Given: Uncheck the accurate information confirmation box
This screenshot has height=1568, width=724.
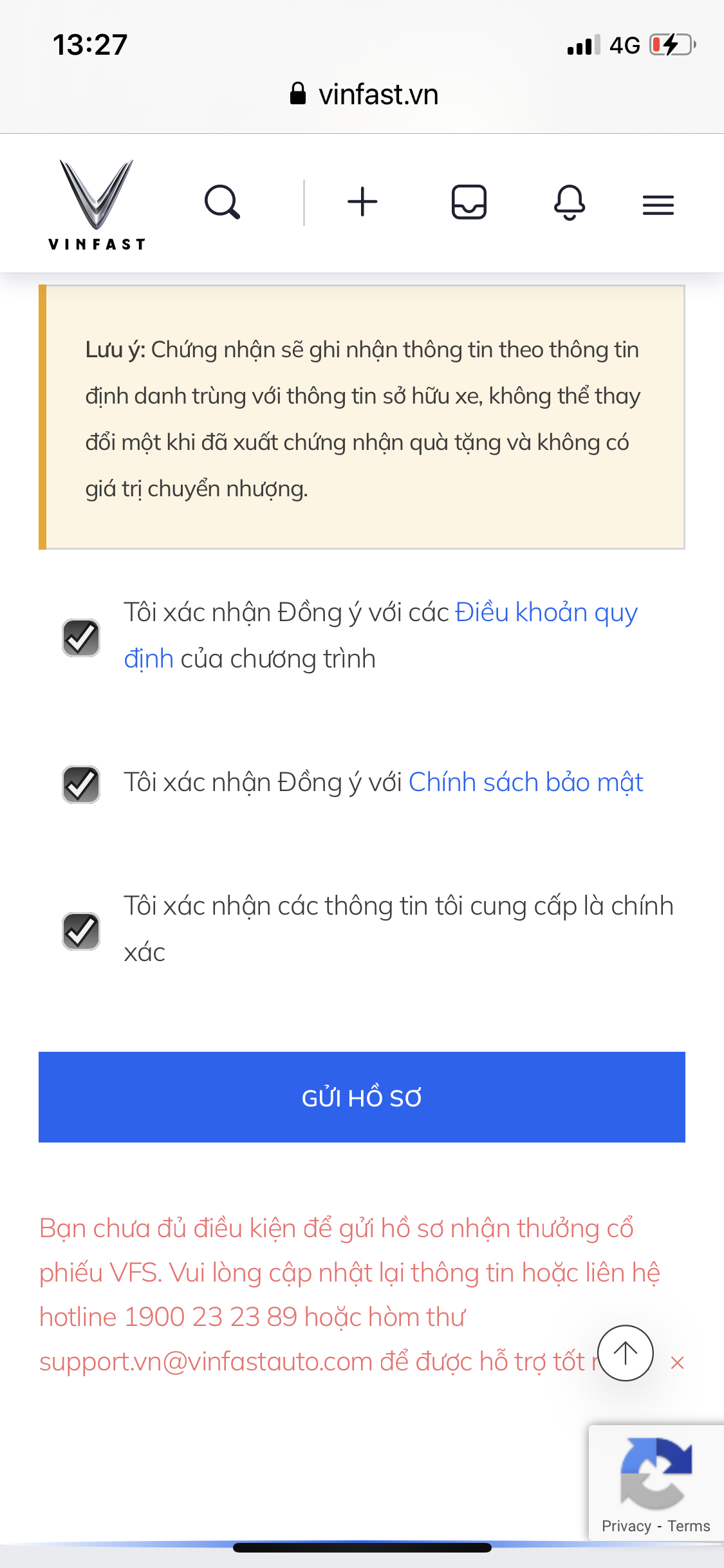Looking at the screenshot, I should click(x=81, y=931).
